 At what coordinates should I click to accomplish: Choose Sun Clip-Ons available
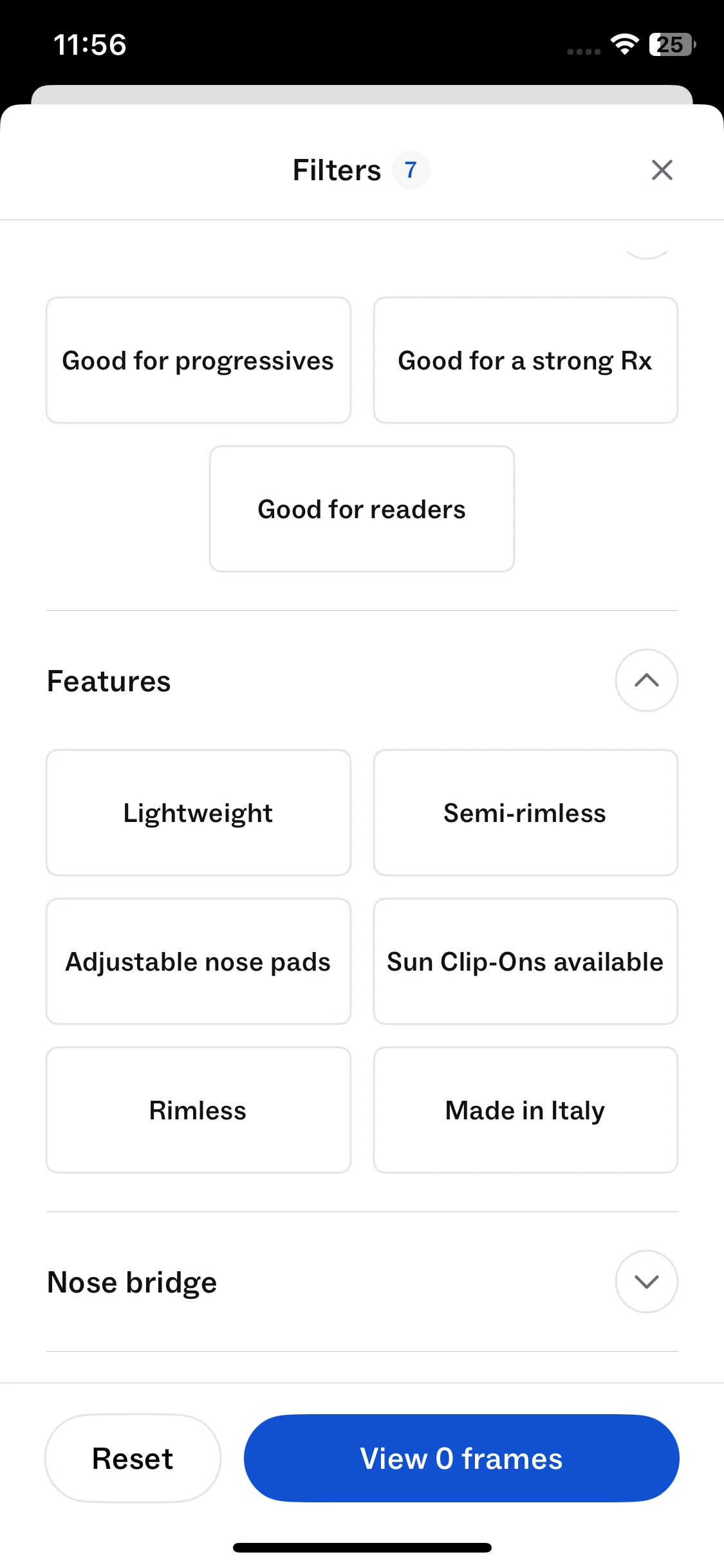525,962
